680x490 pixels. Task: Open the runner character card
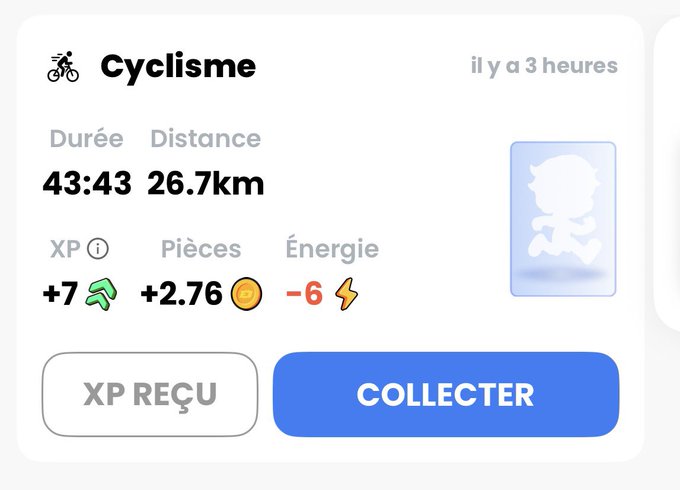(562, 219)
